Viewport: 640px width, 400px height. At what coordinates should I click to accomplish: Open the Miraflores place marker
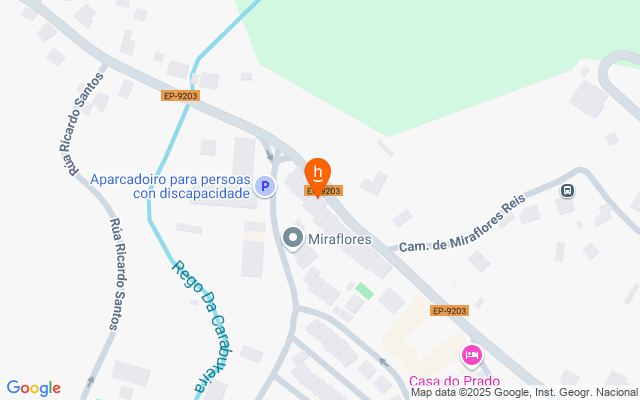(x=293, y=239)
